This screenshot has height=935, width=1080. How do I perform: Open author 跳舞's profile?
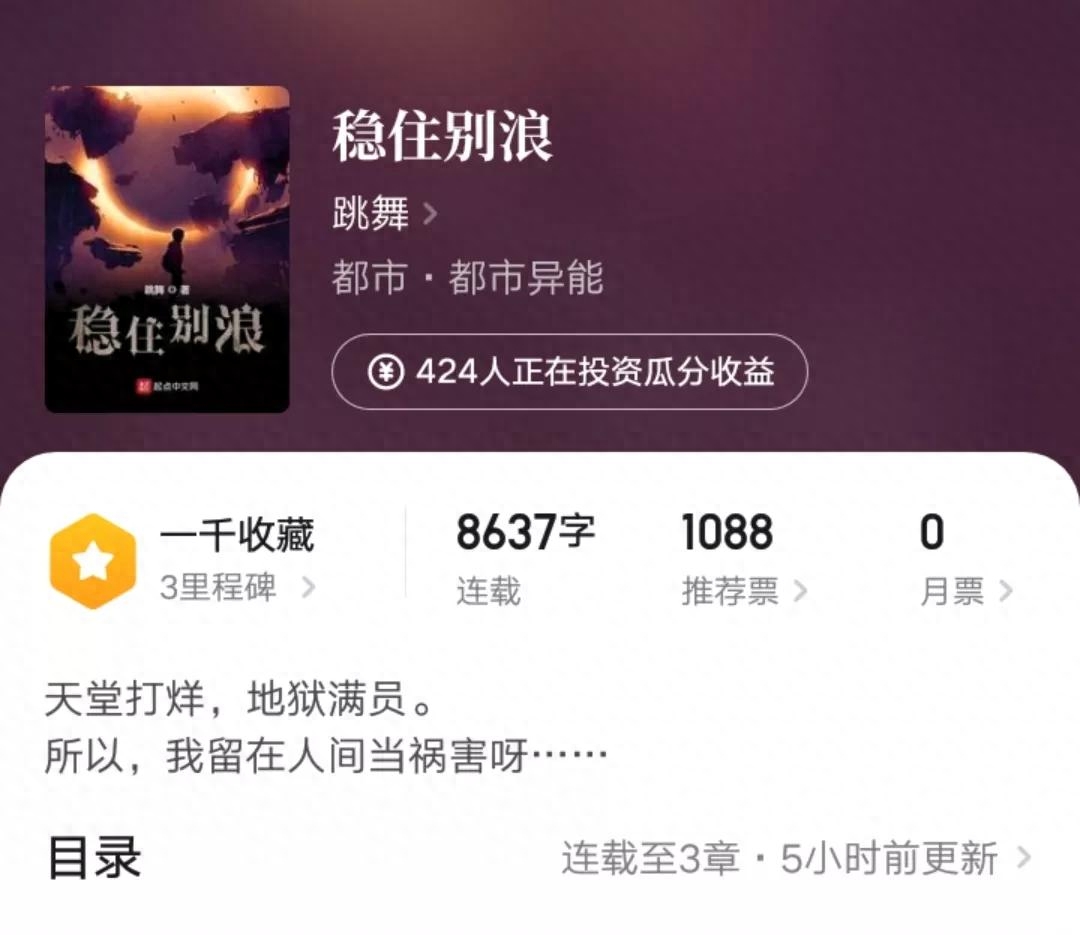(x=384, y=214)
